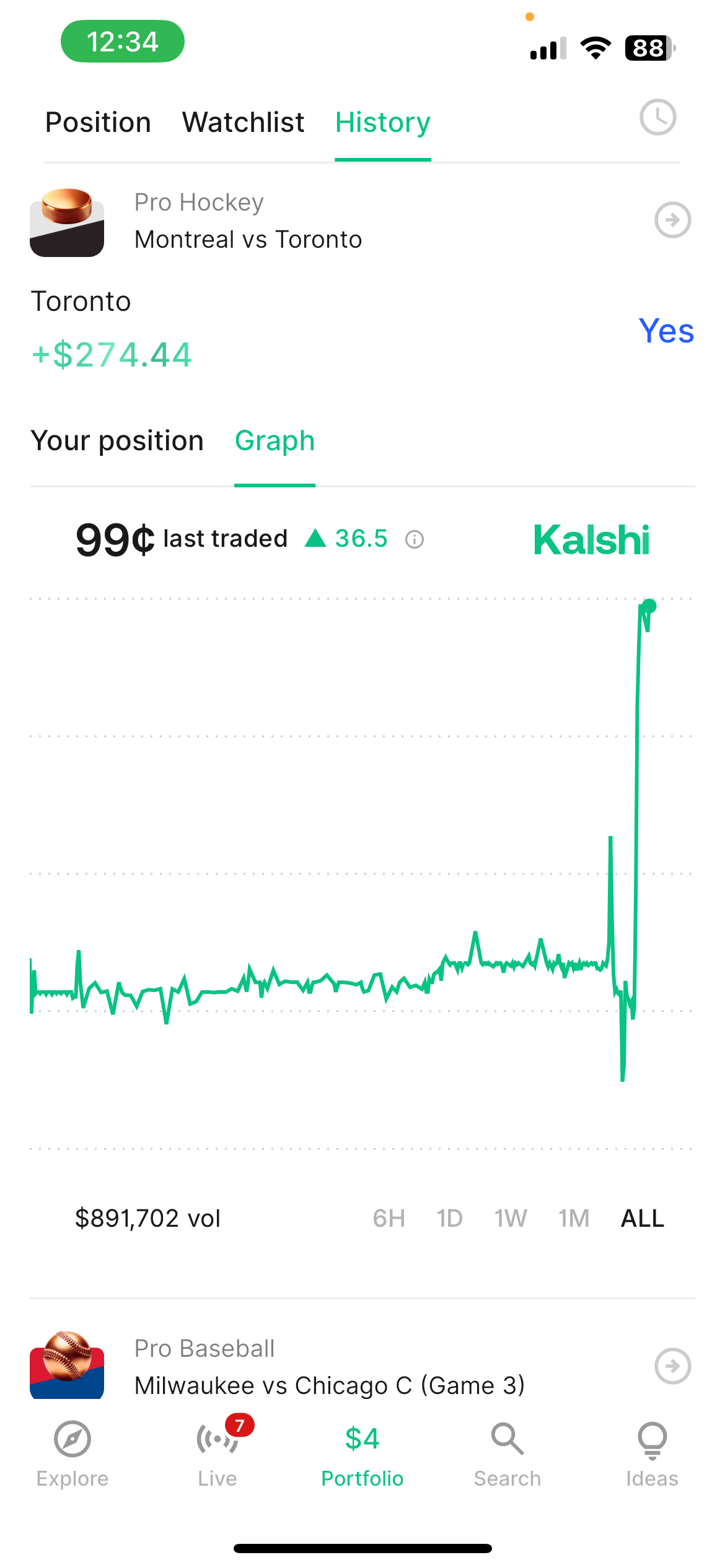Switch to the Watchlist tab

click(243, 123)
